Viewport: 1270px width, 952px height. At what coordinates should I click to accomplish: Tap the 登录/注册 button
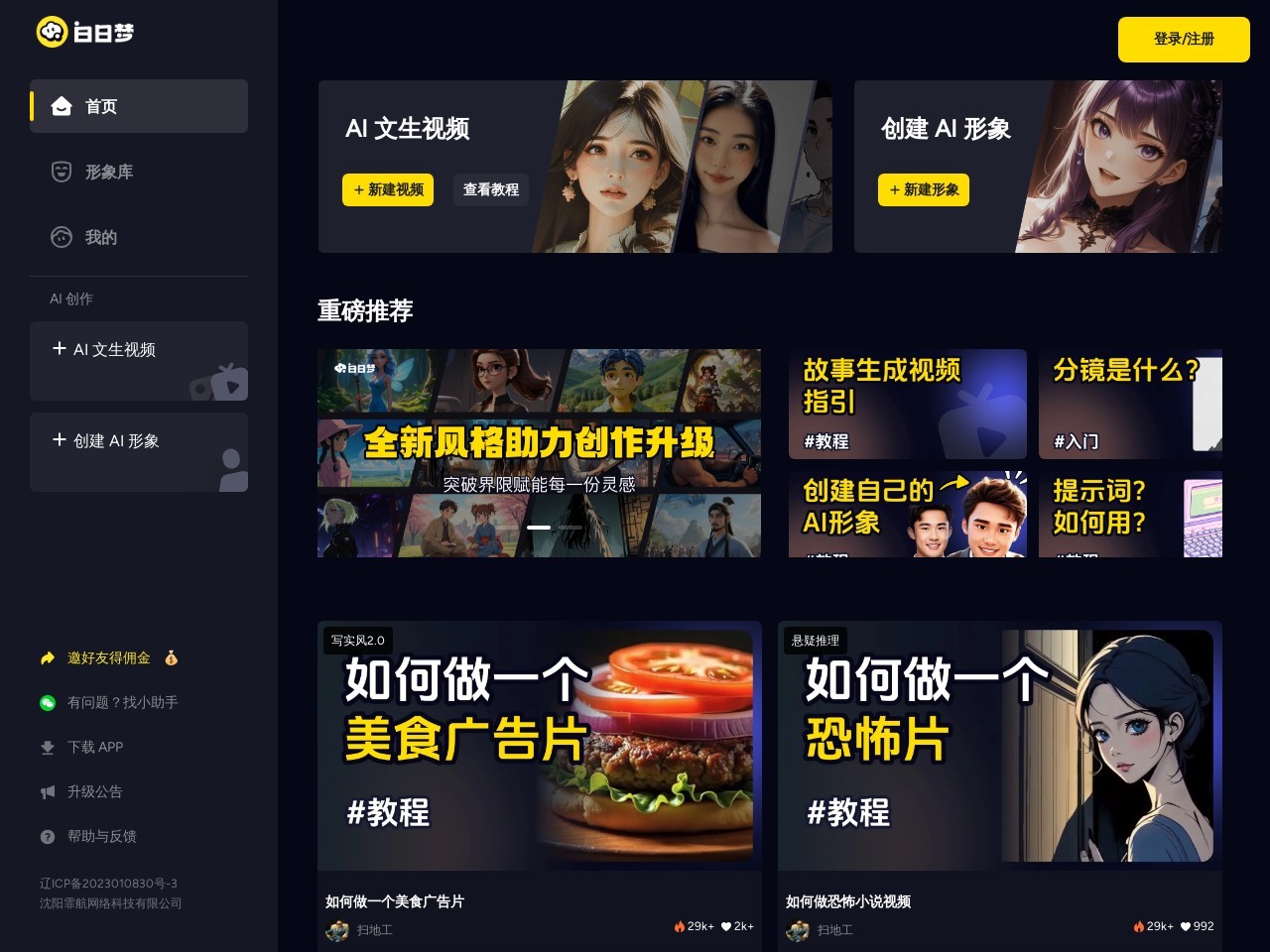tap(1184, 40)
